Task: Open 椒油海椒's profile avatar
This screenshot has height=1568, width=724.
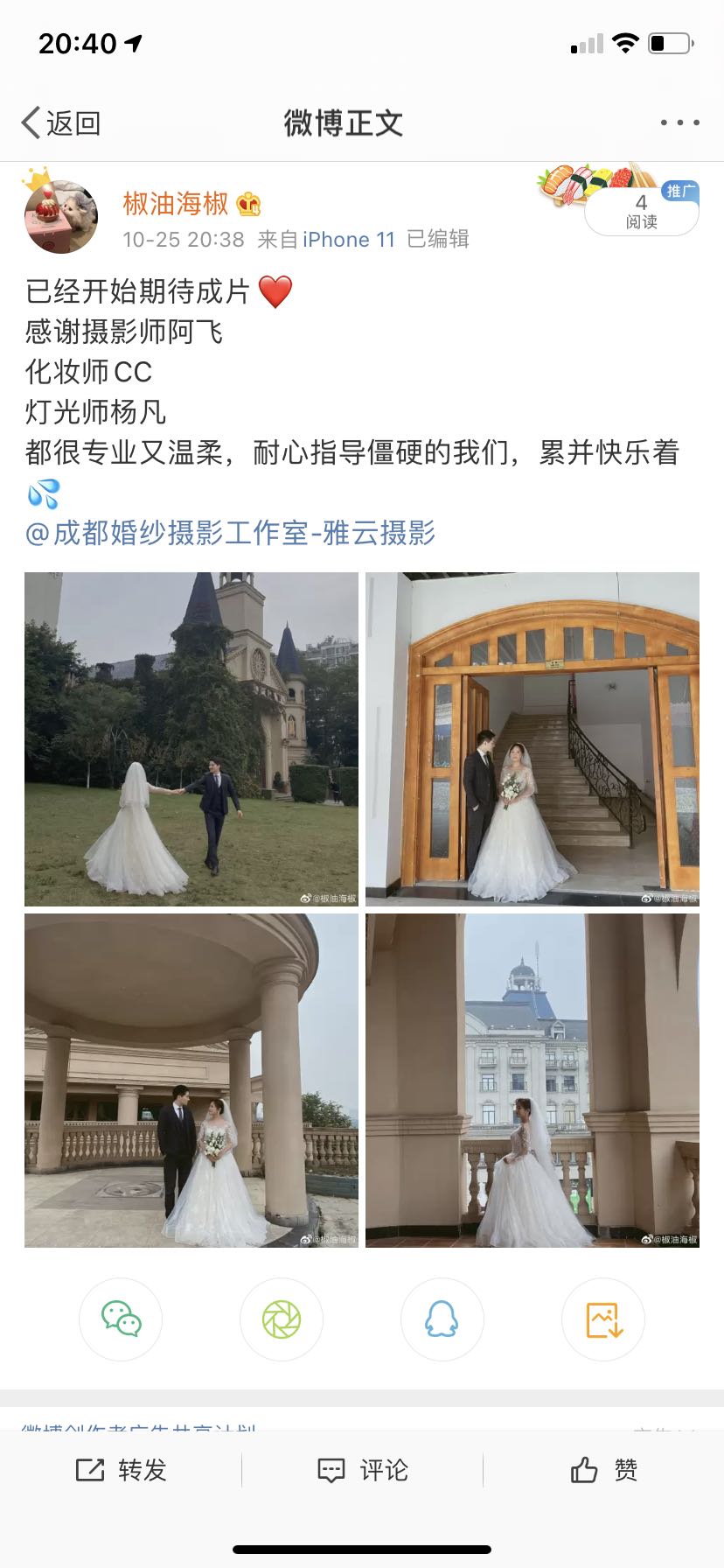Action: [x=60, y=217]
